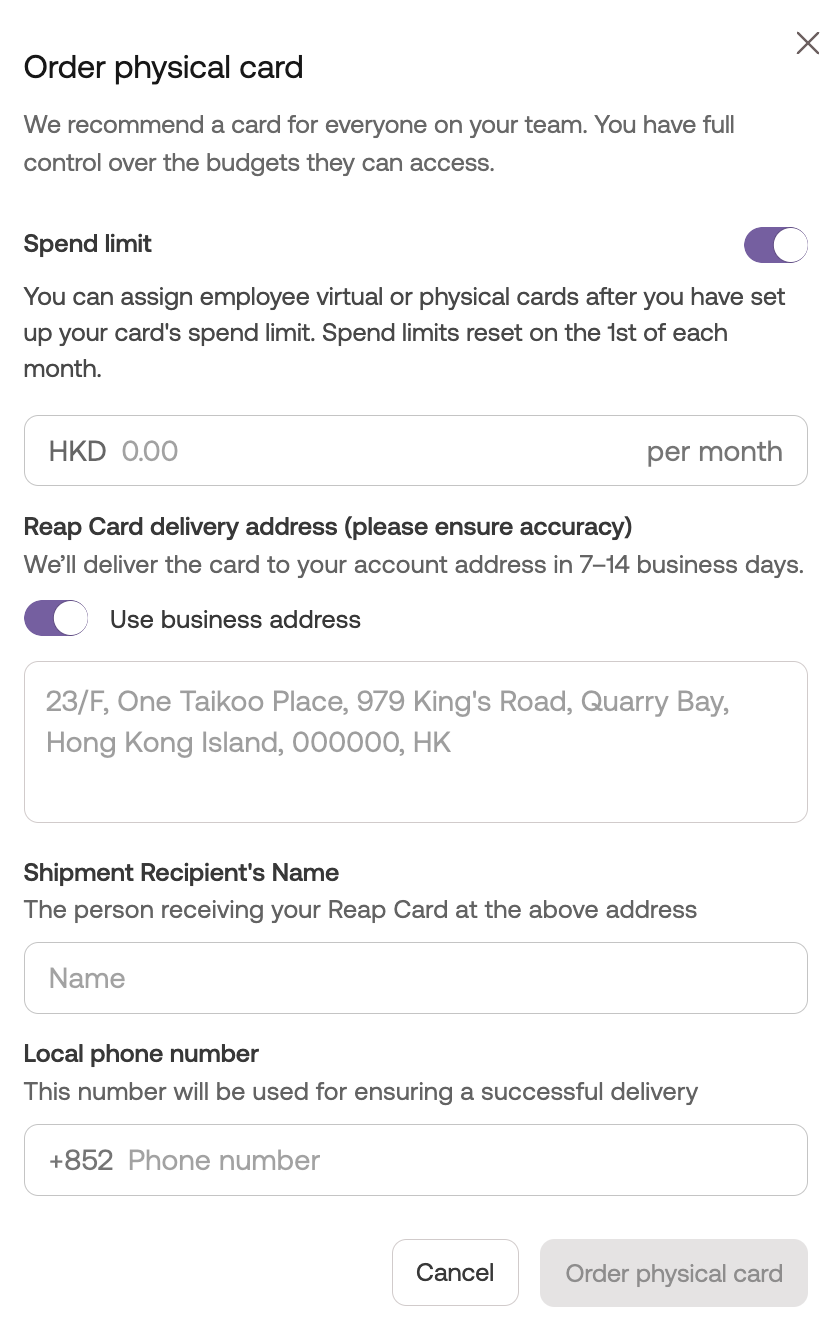Turn off the Spend limit switch
The image size is (840, 1328).
click(x=775, y=245)
